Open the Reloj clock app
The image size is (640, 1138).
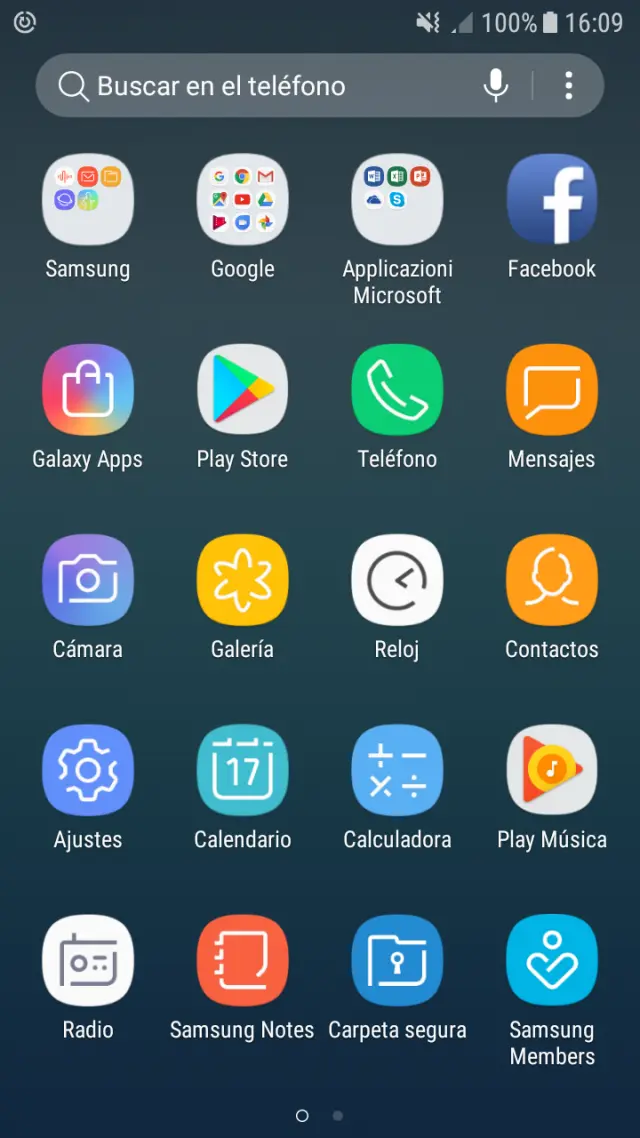pos(397,579)
